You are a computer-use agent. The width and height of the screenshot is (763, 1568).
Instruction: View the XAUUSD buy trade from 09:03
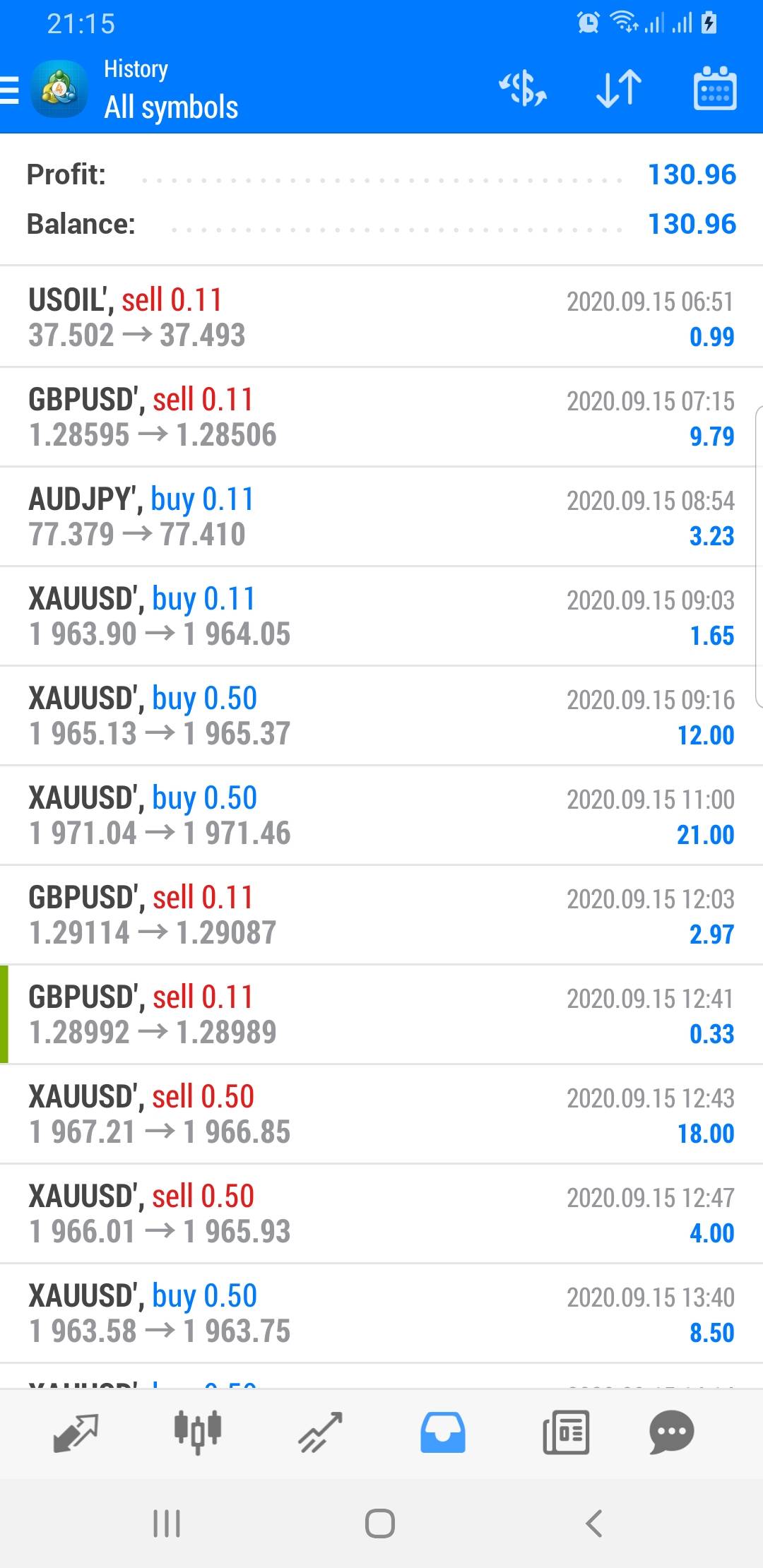(x=381, y=616)
